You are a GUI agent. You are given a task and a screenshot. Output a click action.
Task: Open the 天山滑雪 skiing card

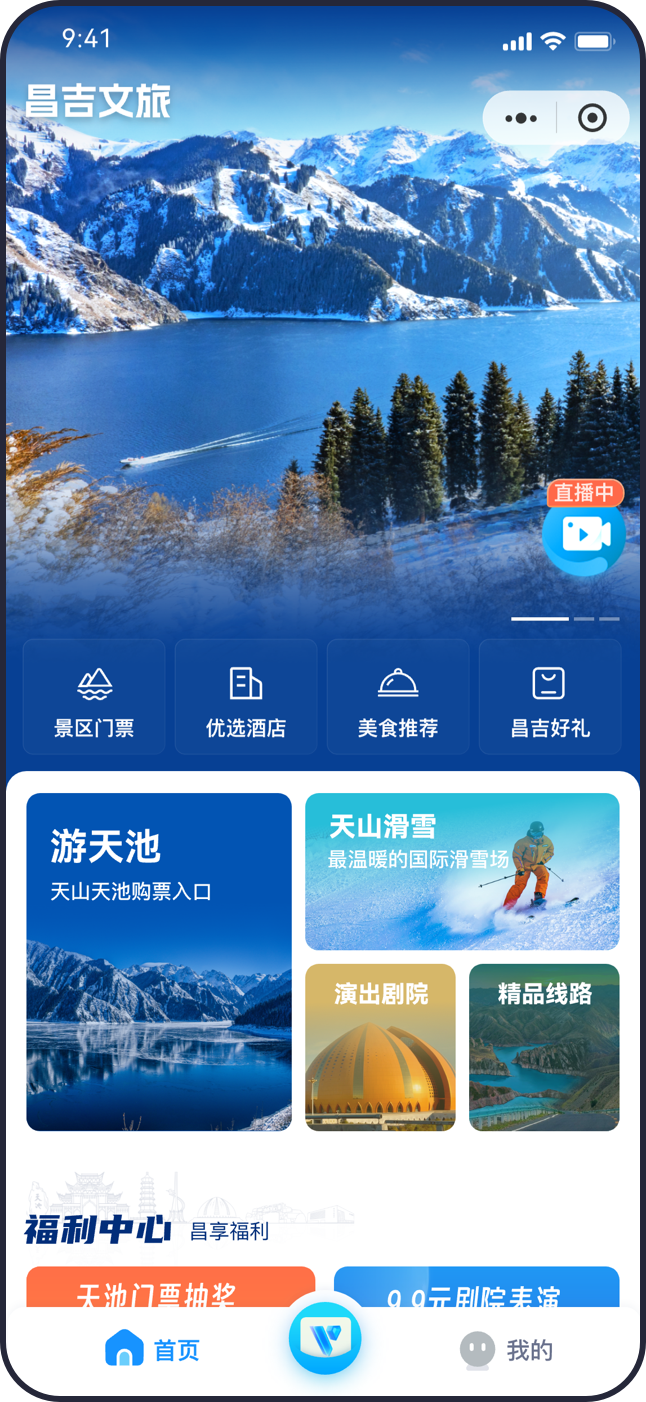[462, 871]
